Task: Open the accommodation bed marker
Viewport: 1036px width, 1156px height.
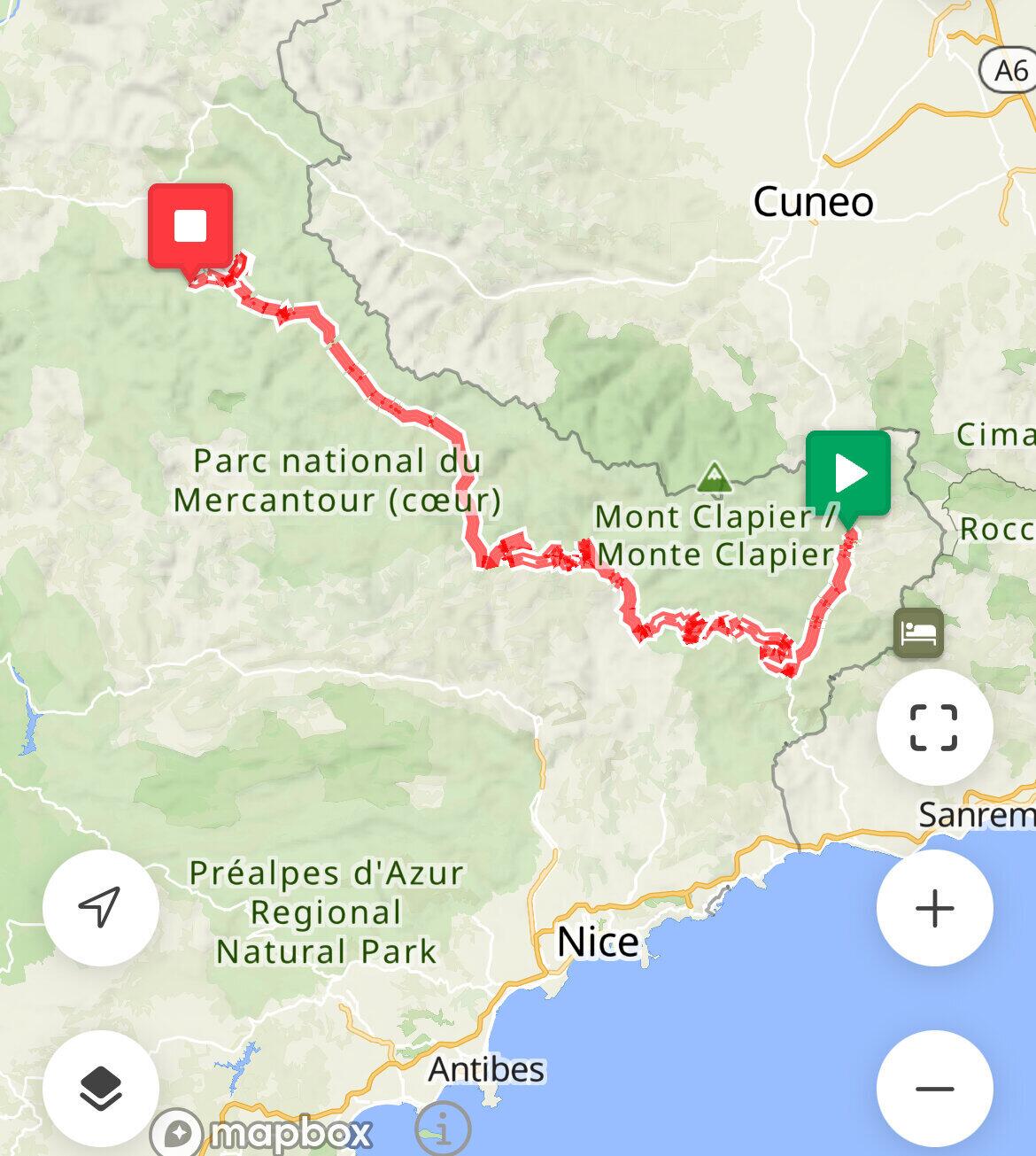Action: [918, 632]
